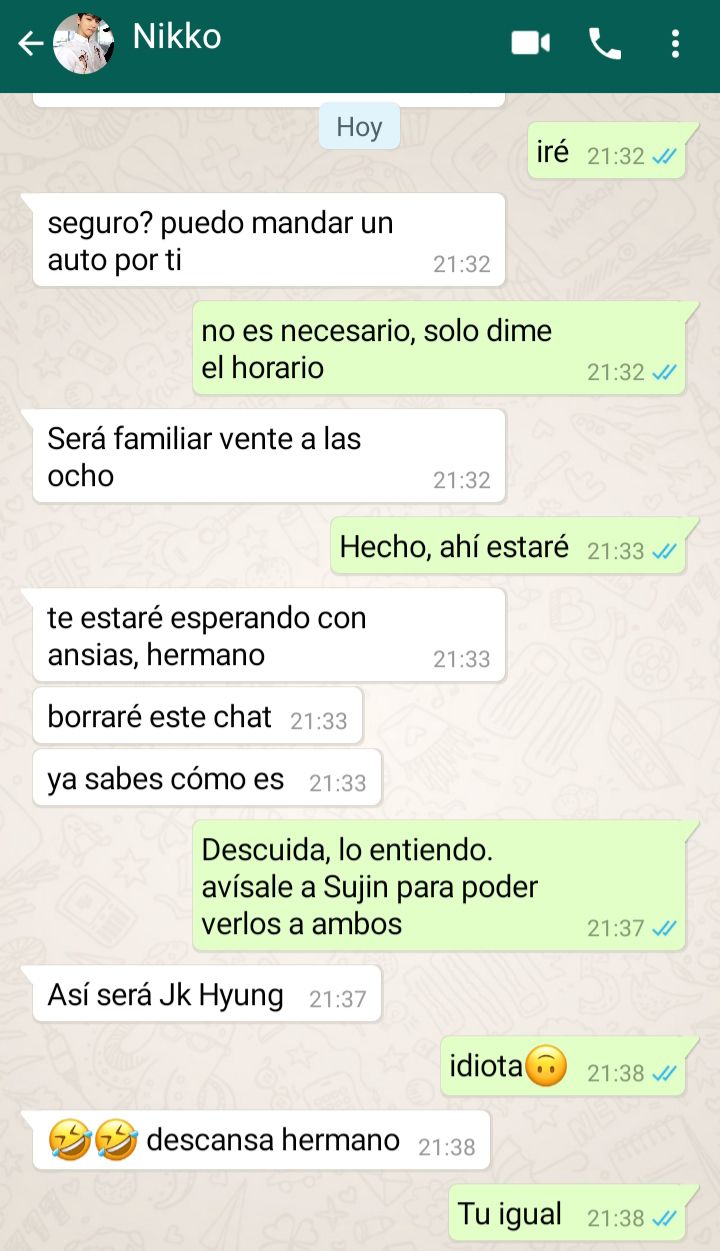Viewport: 720px width, 1251px height.
Task: Start a video call with Nikko
Action: click(x=531, y=43)
